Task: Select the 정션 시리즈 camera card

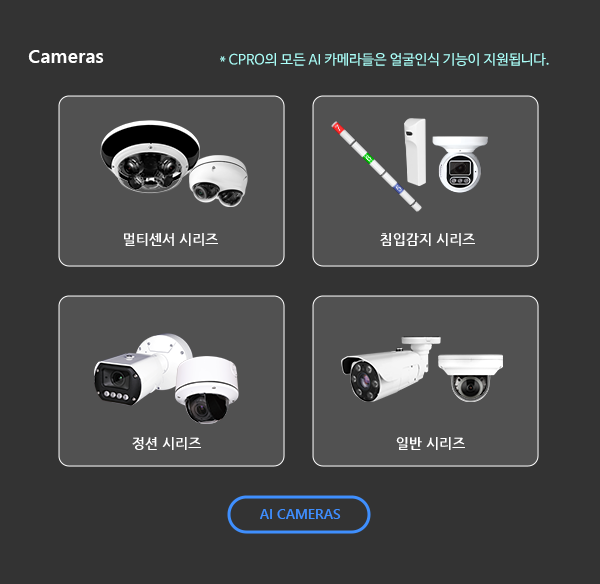Action: [x=171, y=381]
